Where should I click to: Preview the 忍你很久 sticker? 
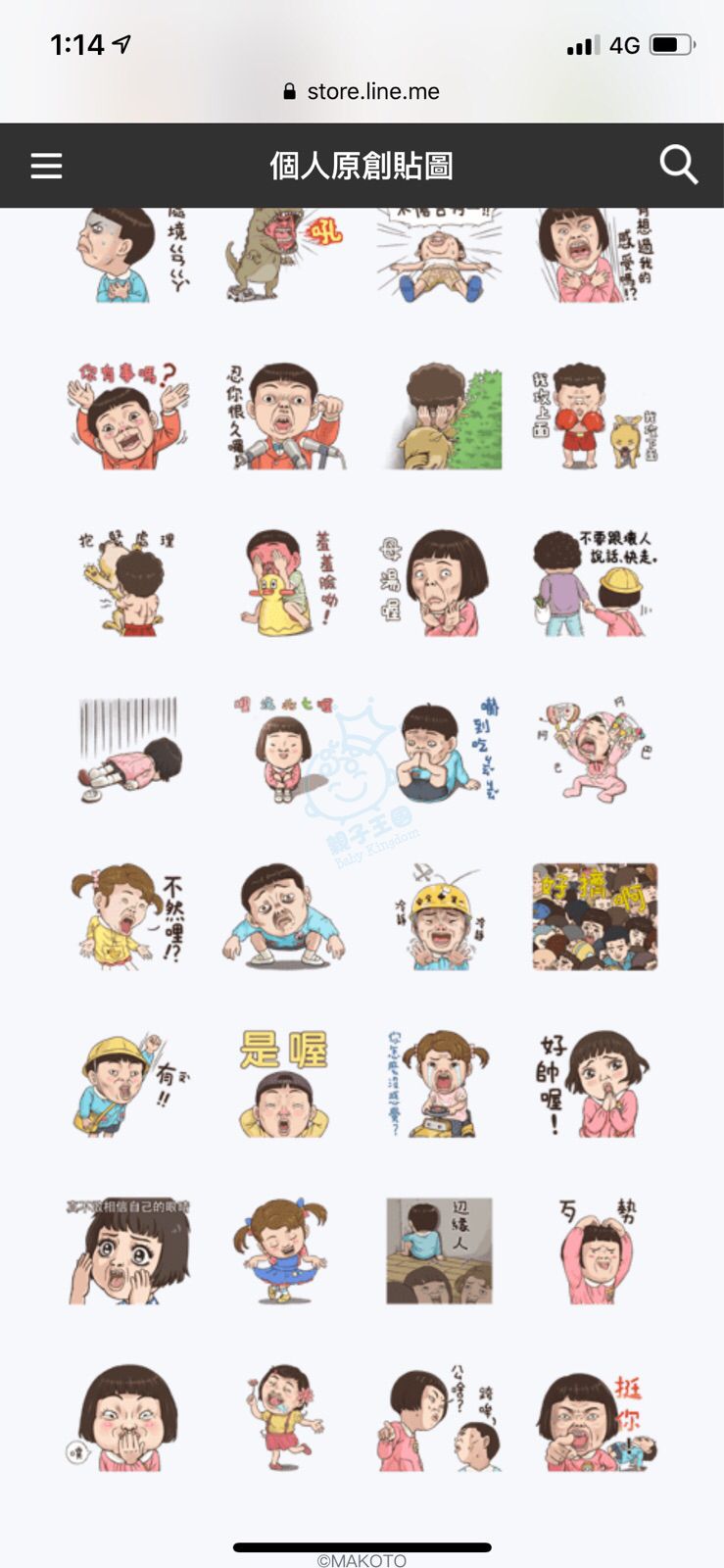pos(284,416)
